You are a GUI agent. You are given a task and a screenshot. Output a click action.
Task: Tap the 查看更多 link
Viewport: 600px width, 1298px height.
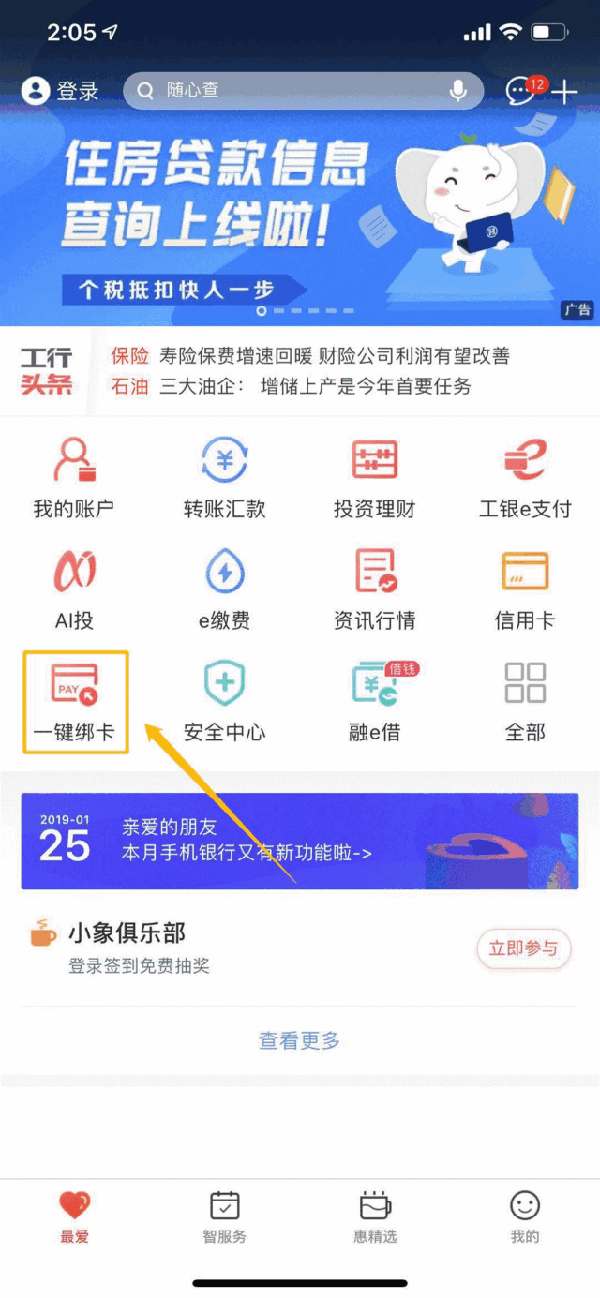pyautogui.click(x=300, y=1040)
